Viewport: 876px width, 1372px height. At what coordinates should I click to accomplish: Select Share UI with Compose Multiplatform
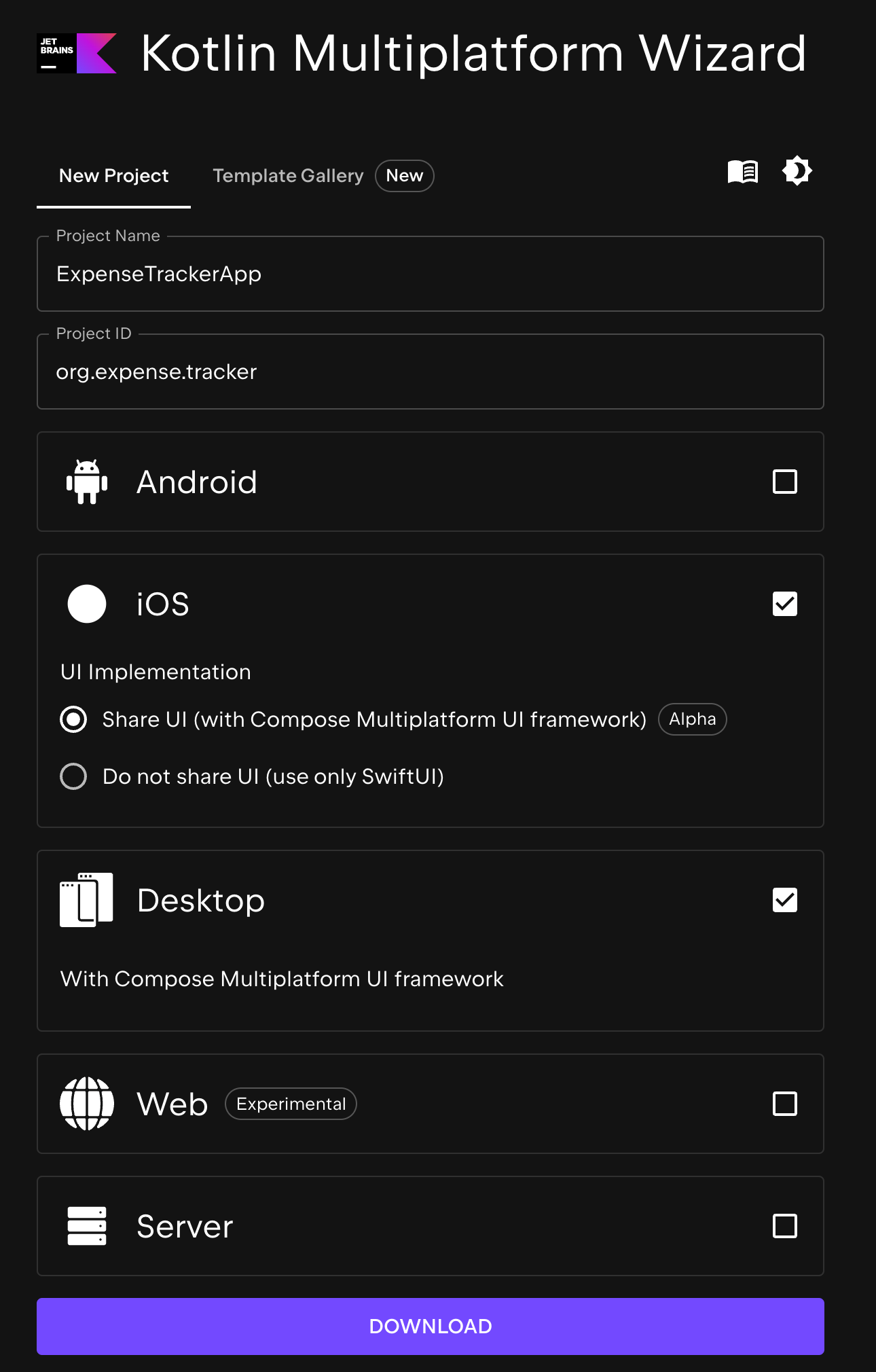[73, 719]
